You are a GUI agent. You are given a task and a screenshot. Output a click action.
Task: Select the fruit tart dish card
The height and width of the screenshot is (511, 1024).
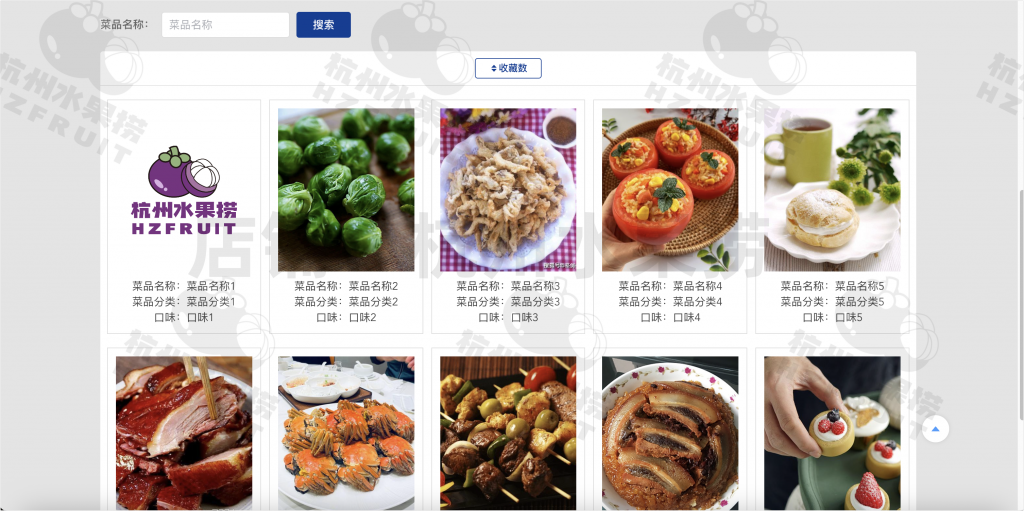click(x=832, y=432)
